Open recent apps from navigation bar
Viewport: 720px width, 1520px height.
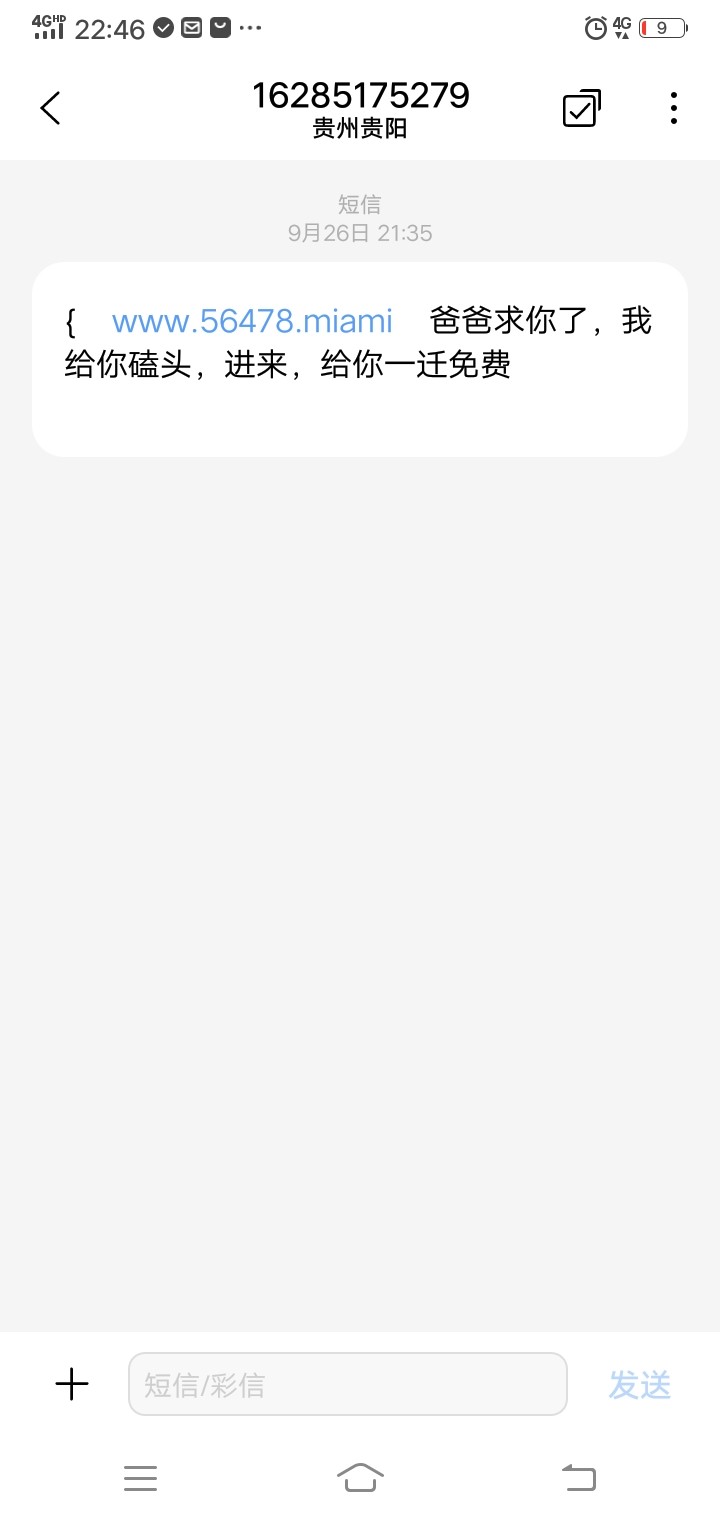140,1477
